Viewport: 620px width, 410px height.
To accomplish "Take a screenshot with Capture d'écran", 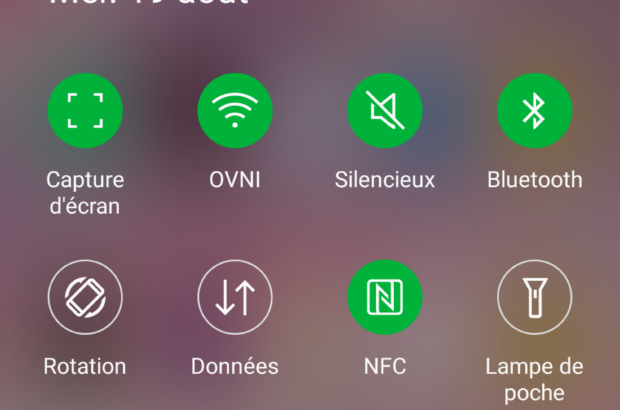I will 85,110.
